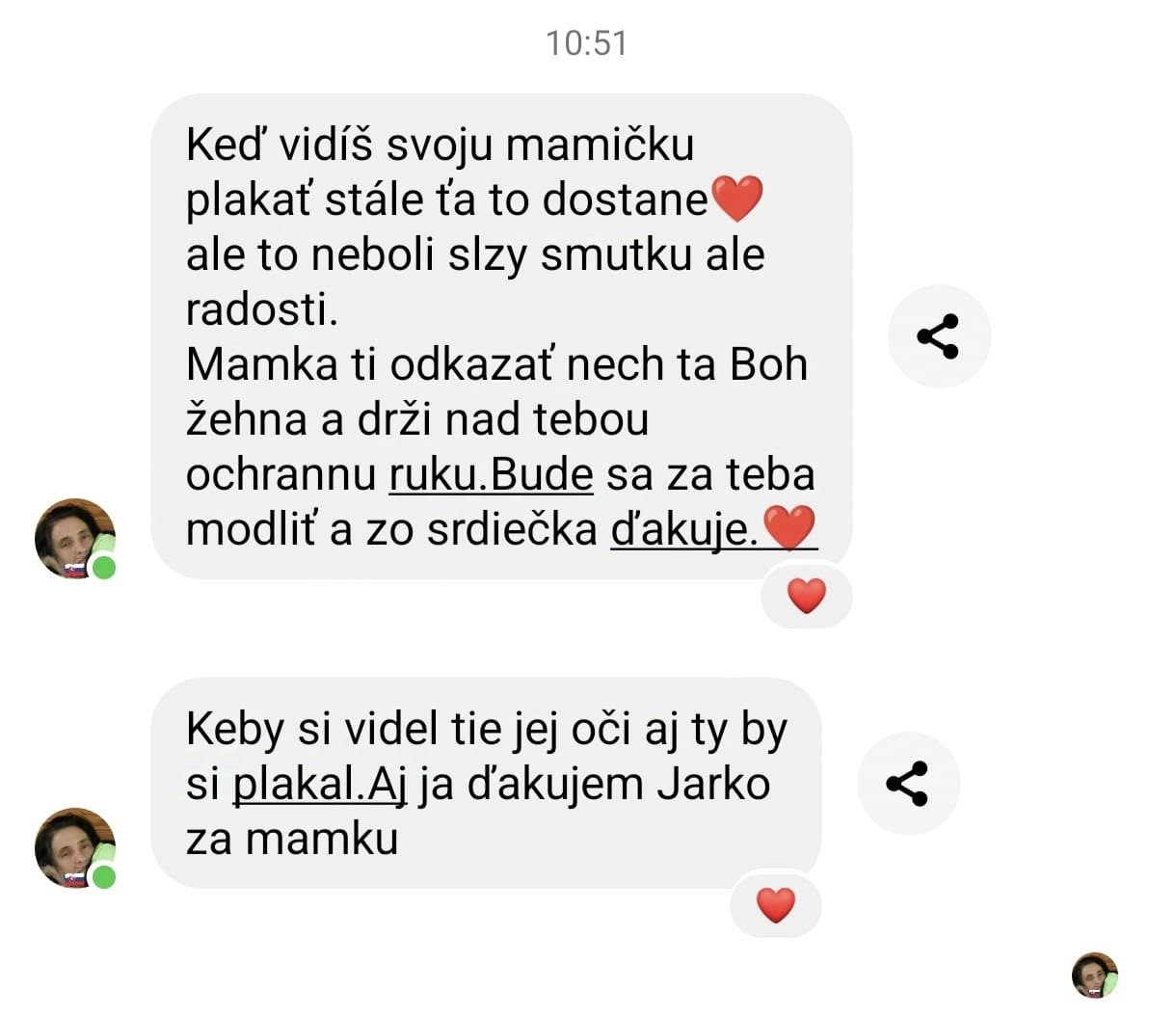Open the plakal.Aj underlined link
The height and width of the screenshot is (1017, 1176).
(319, 785)
